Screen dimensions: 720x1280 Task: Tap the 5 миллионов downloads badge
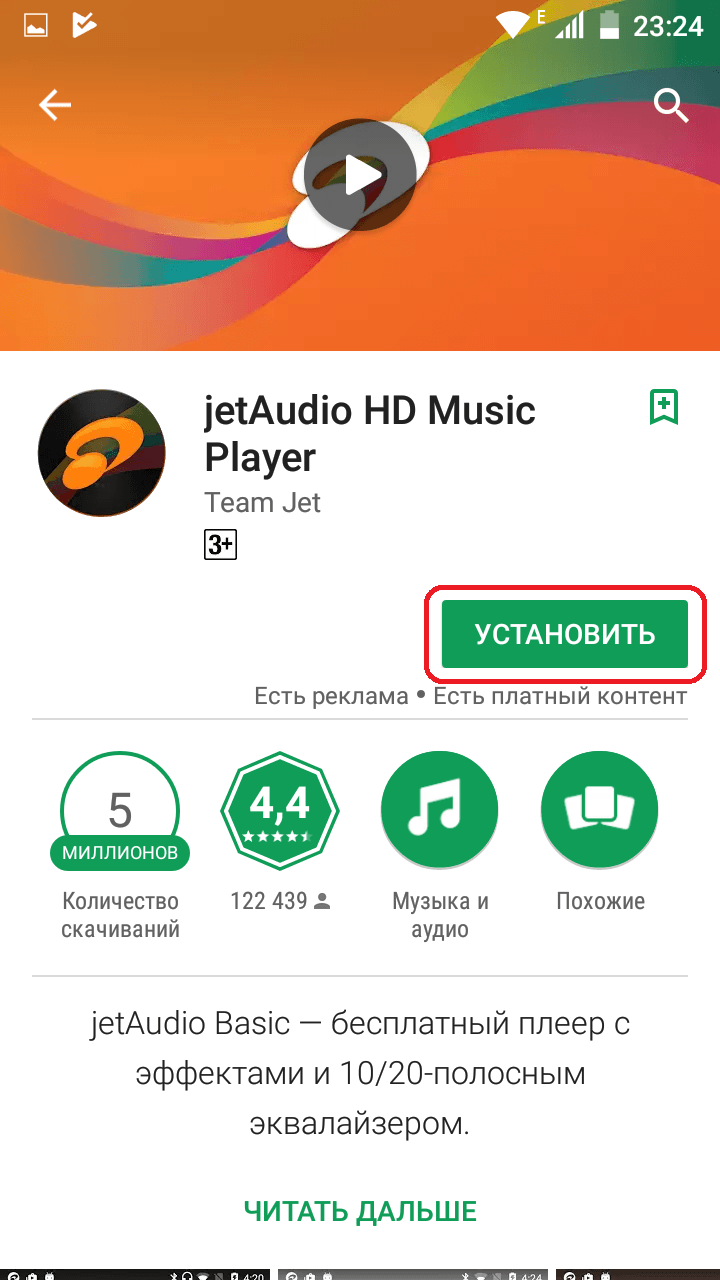pos(120,812)
